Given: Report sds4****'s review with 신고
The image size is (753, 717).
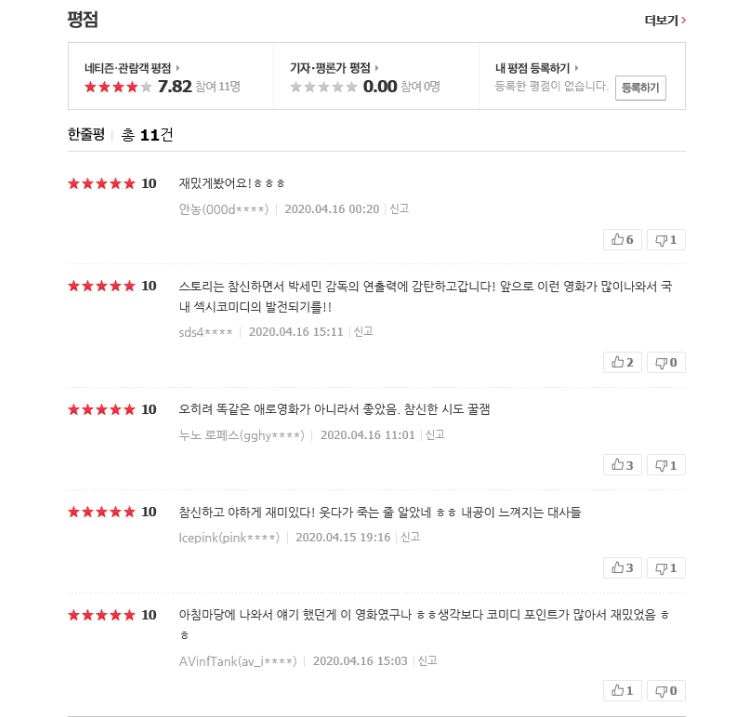Looking at the screenshot, I should click(x=363, y=331).
